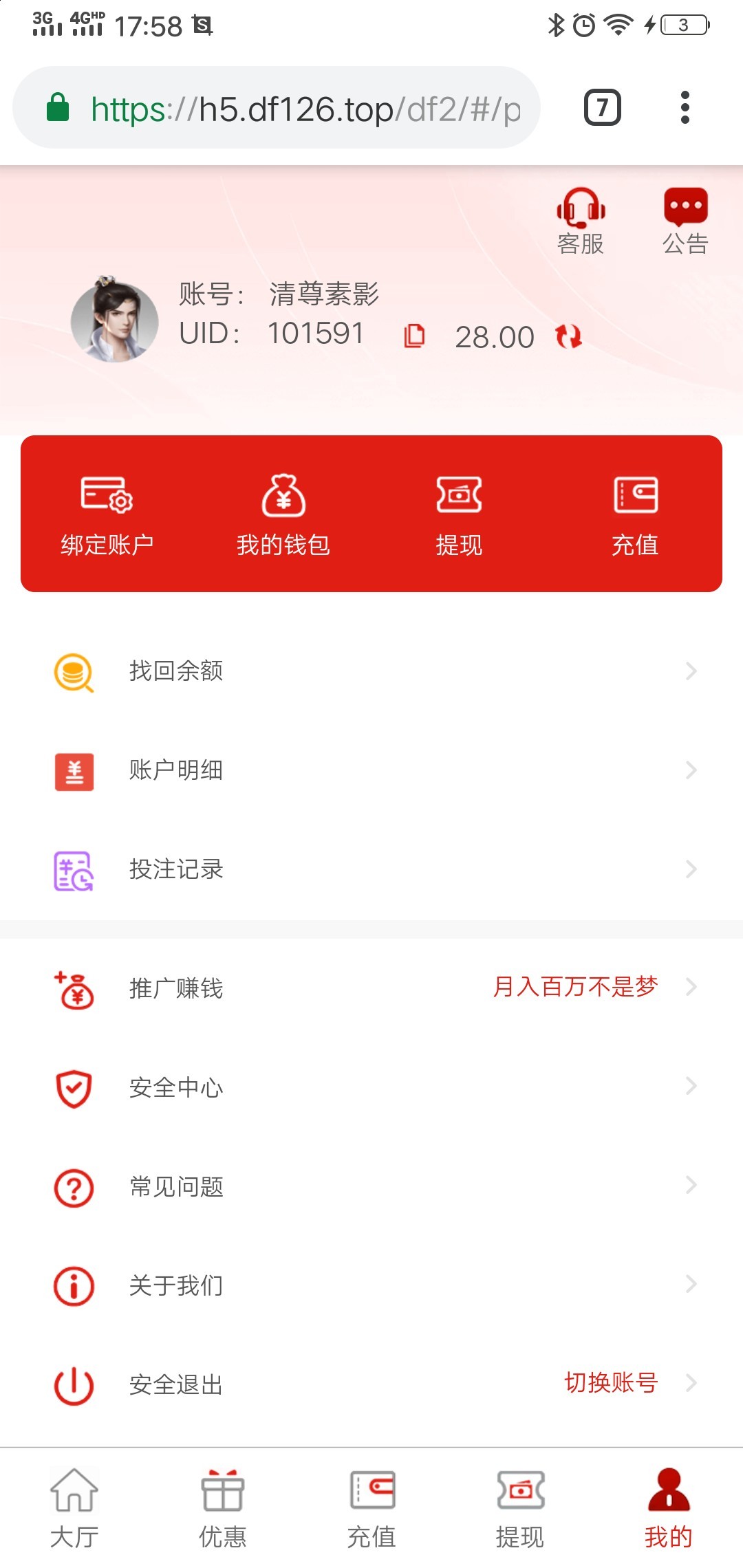
Task: Open the browser tab switcher showing 7
Action: click(x=603, y=107)
